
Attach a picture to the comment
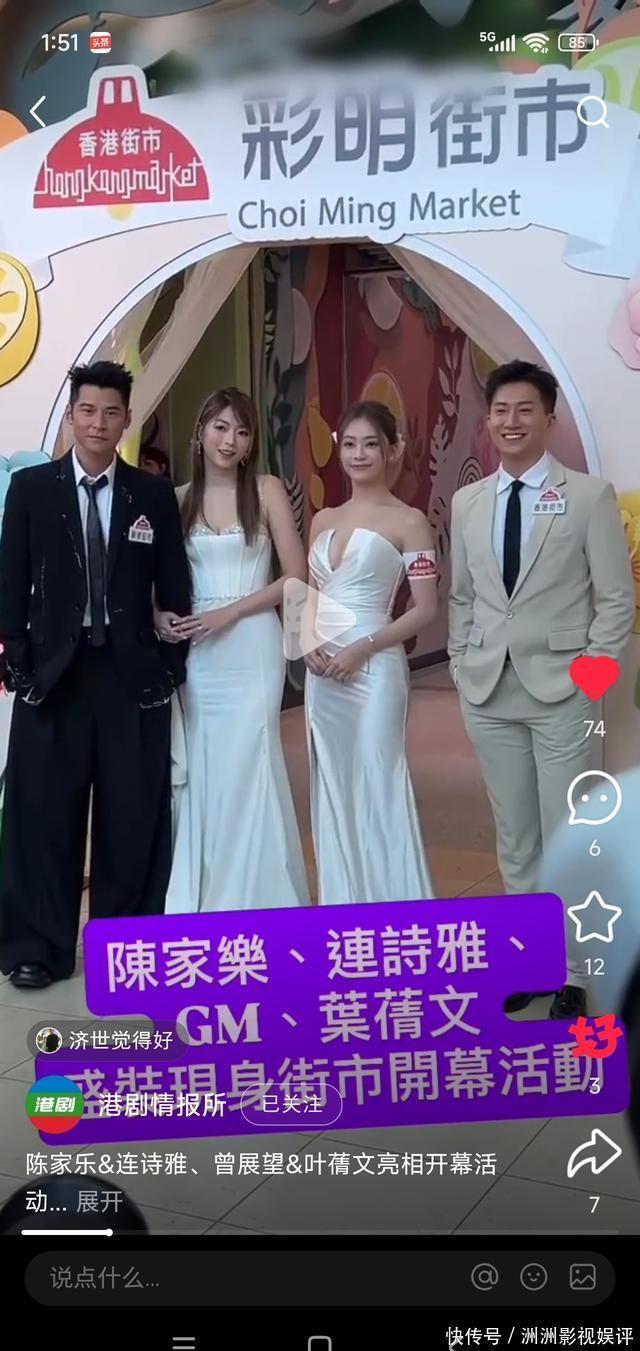[x=583, y=1277]
